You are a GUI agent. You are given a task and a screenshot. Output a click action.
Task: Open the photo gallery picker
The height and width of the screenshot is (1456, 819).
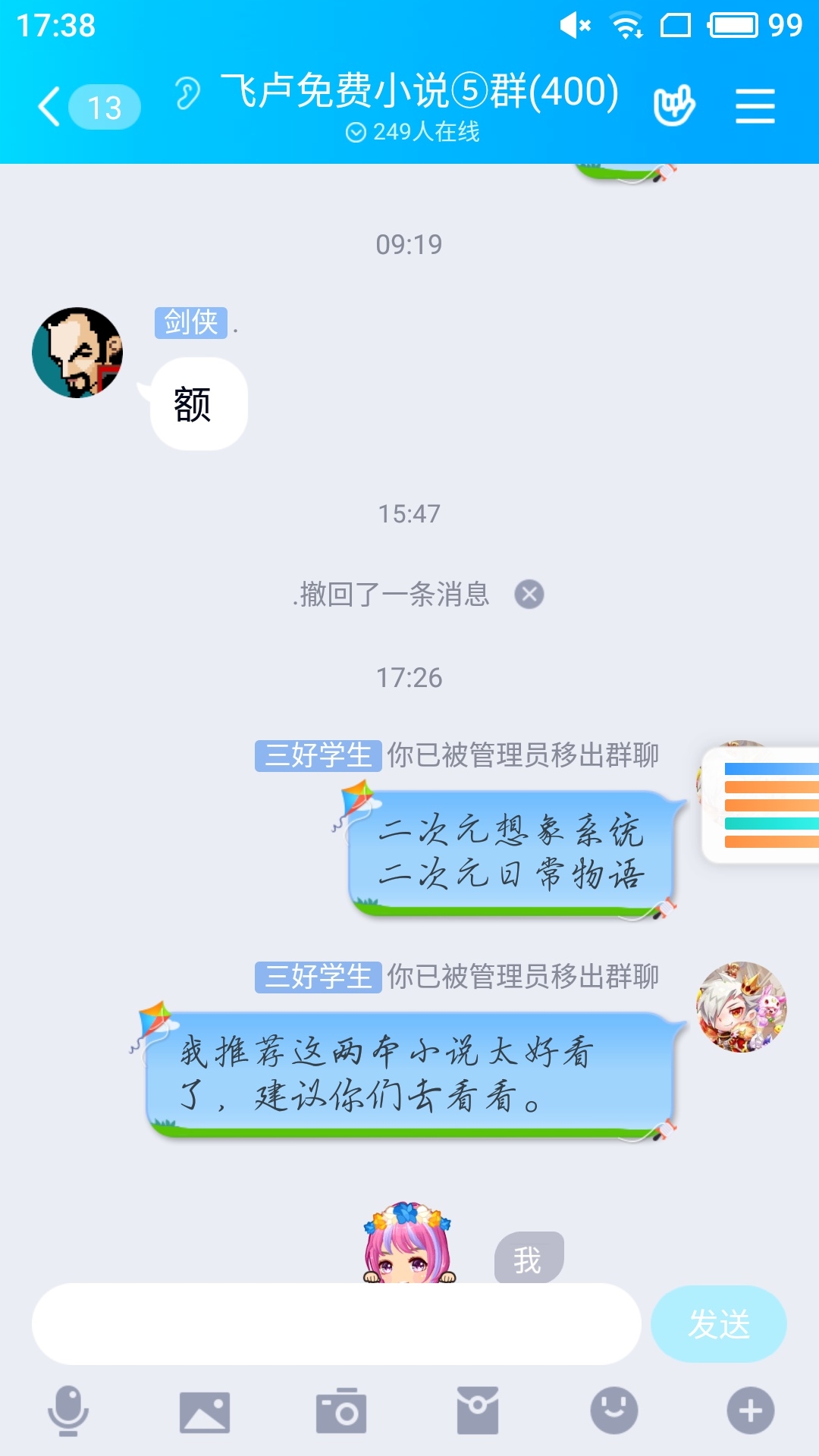(x=205, y=1412)
